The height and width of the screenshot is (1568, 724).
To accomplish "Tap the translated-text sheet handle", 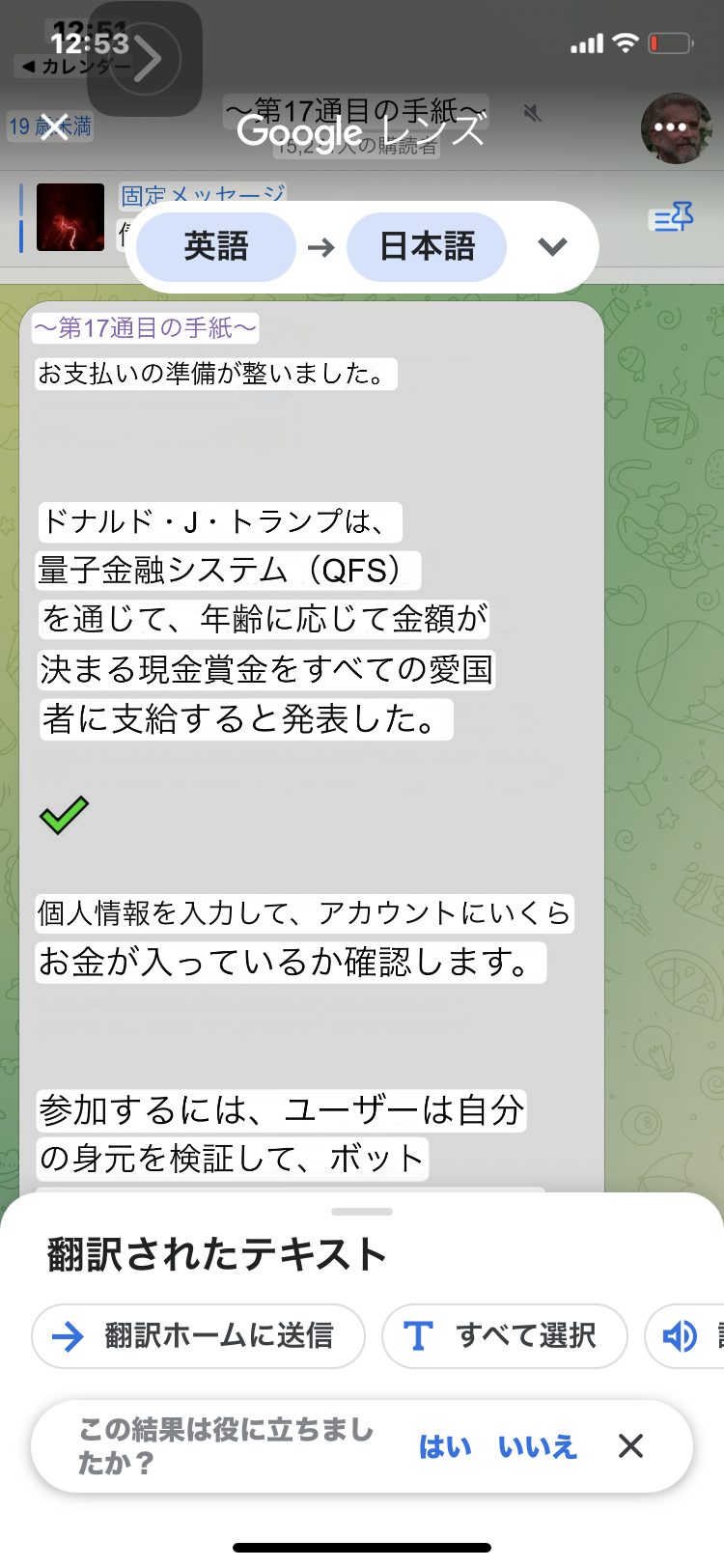I will pyautogui.click(x=362, y=1211).
